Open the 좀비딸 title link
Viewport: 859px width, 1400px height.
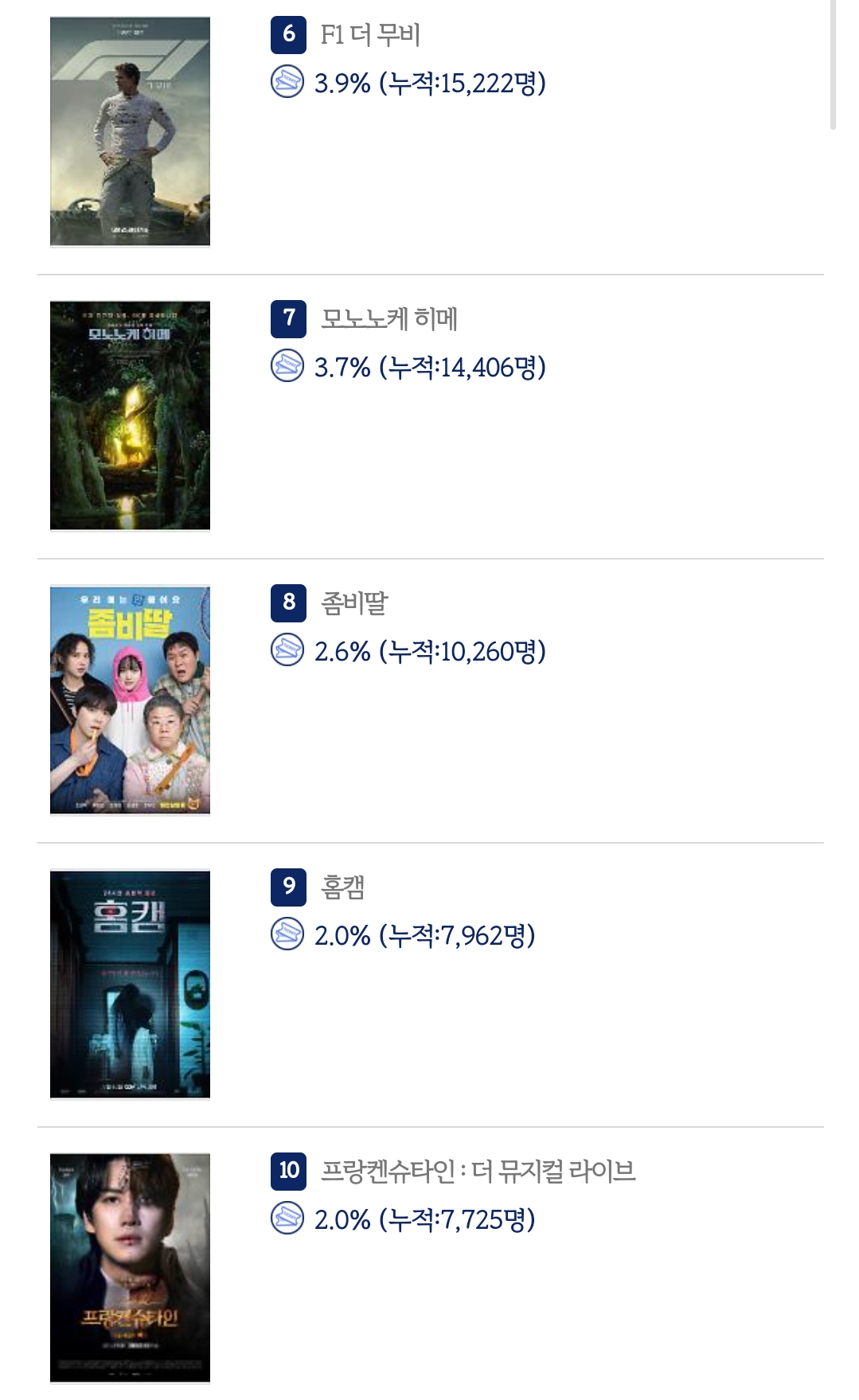pos(354,603)
